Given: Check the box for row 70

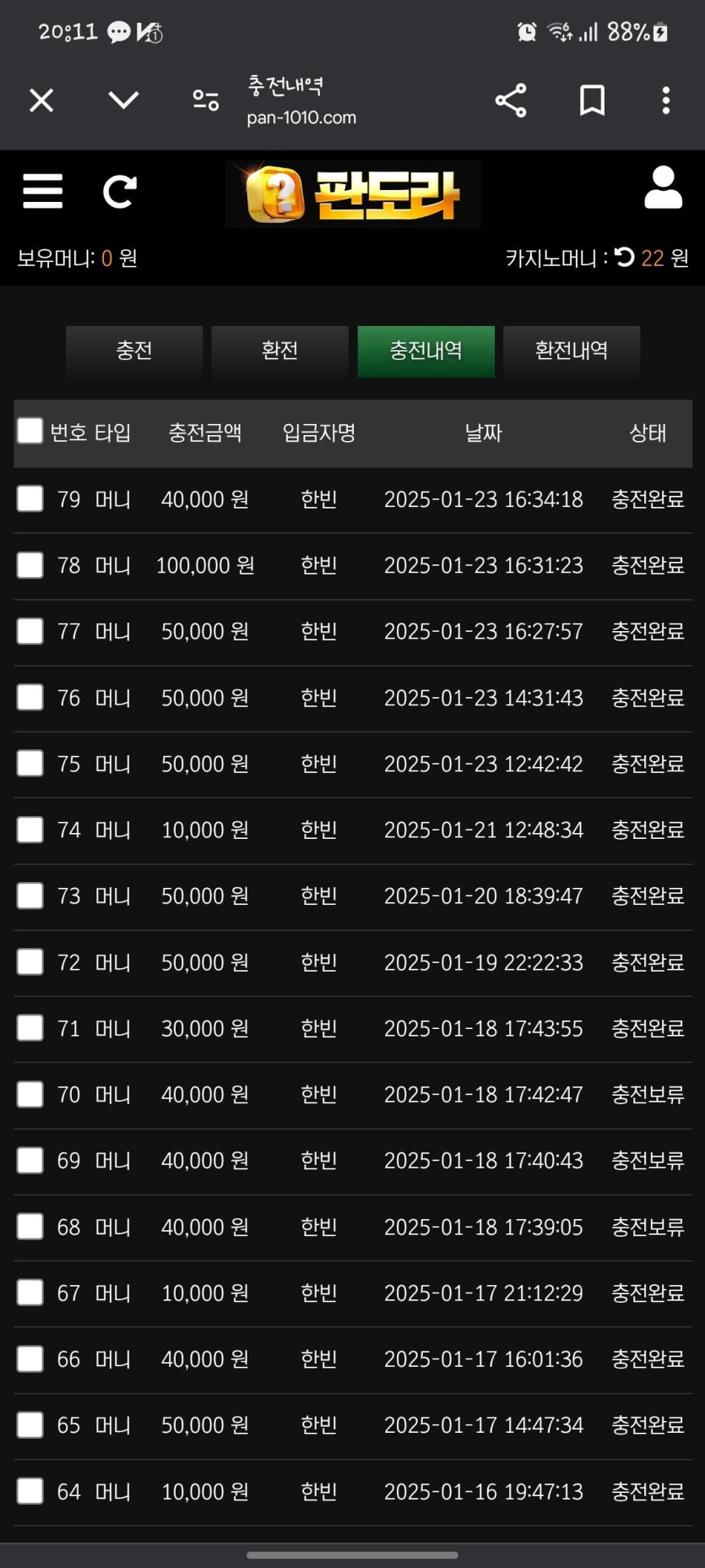Looking at the screenshot, I should tap(30, 1094).
